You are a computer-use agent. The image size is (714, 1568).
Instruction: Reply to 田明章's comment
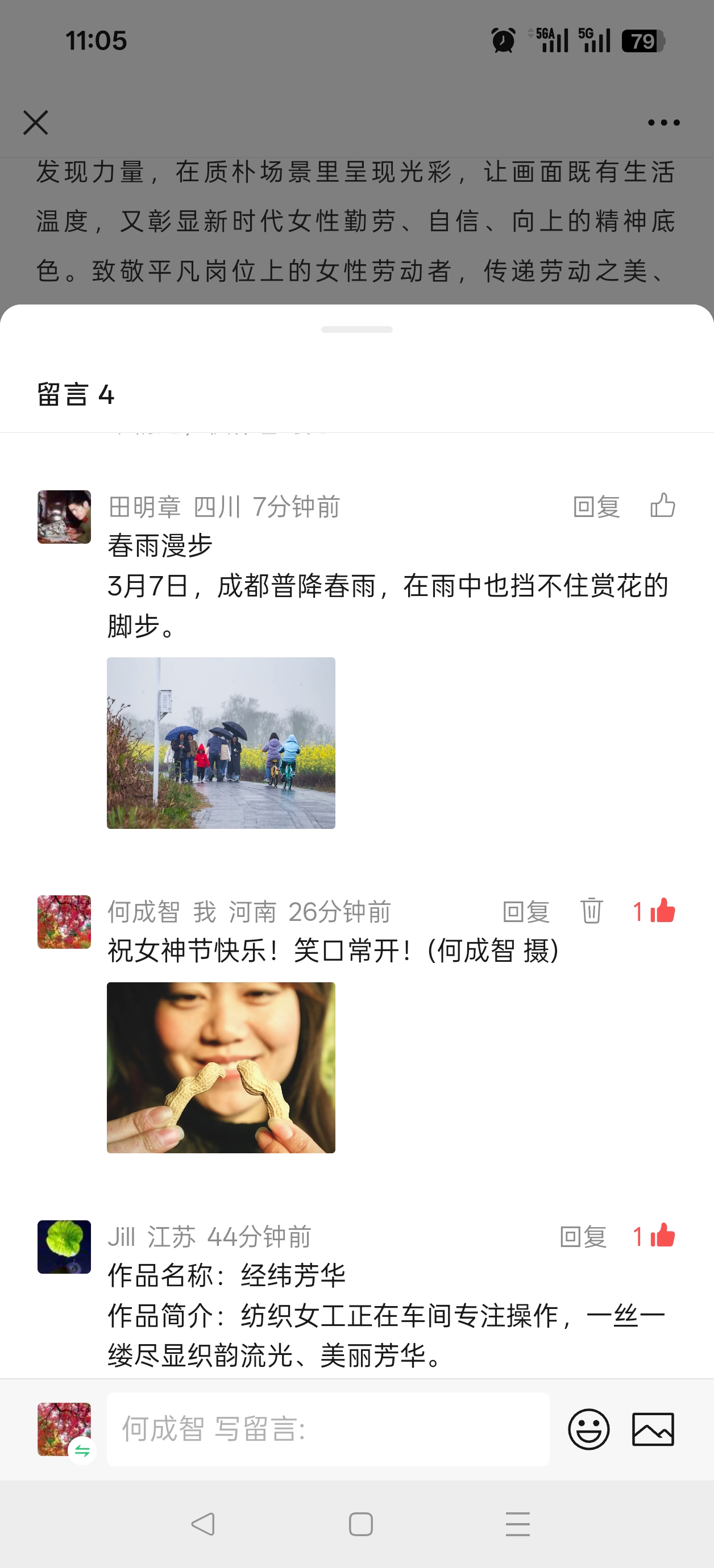(596, 506)
